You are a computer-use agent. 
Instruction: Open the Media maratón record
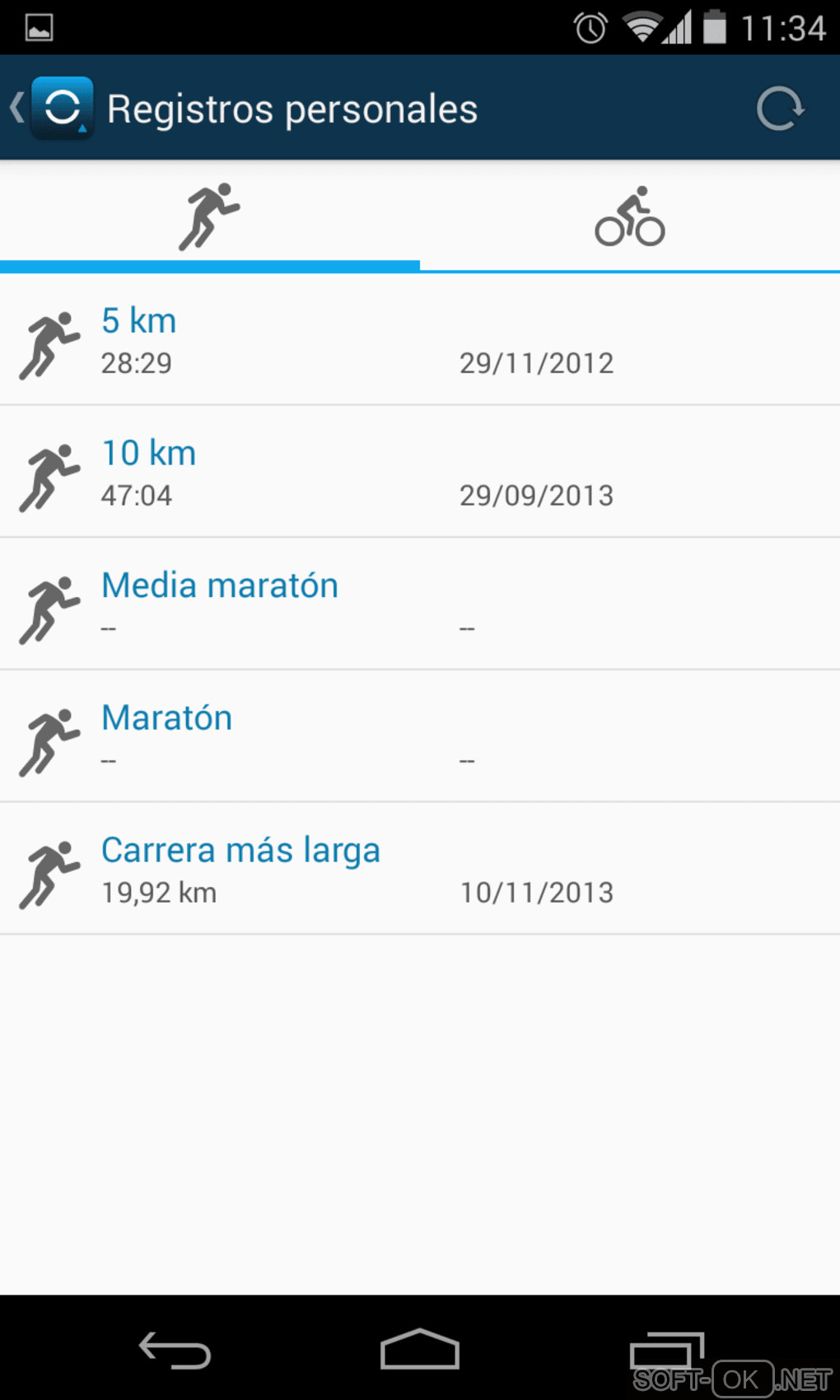[420, 604]
